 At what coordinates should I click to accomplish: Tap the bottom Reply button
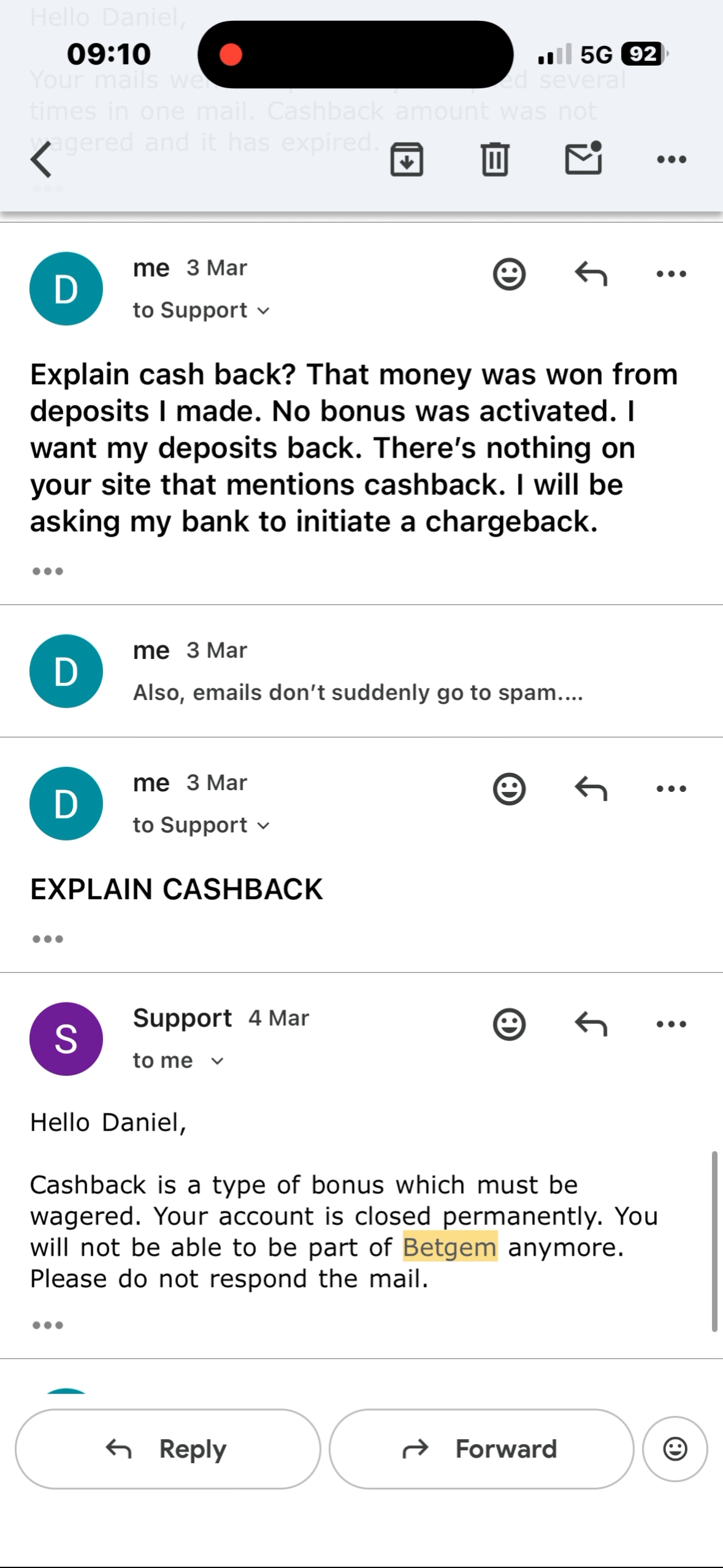click(167, 1448)
